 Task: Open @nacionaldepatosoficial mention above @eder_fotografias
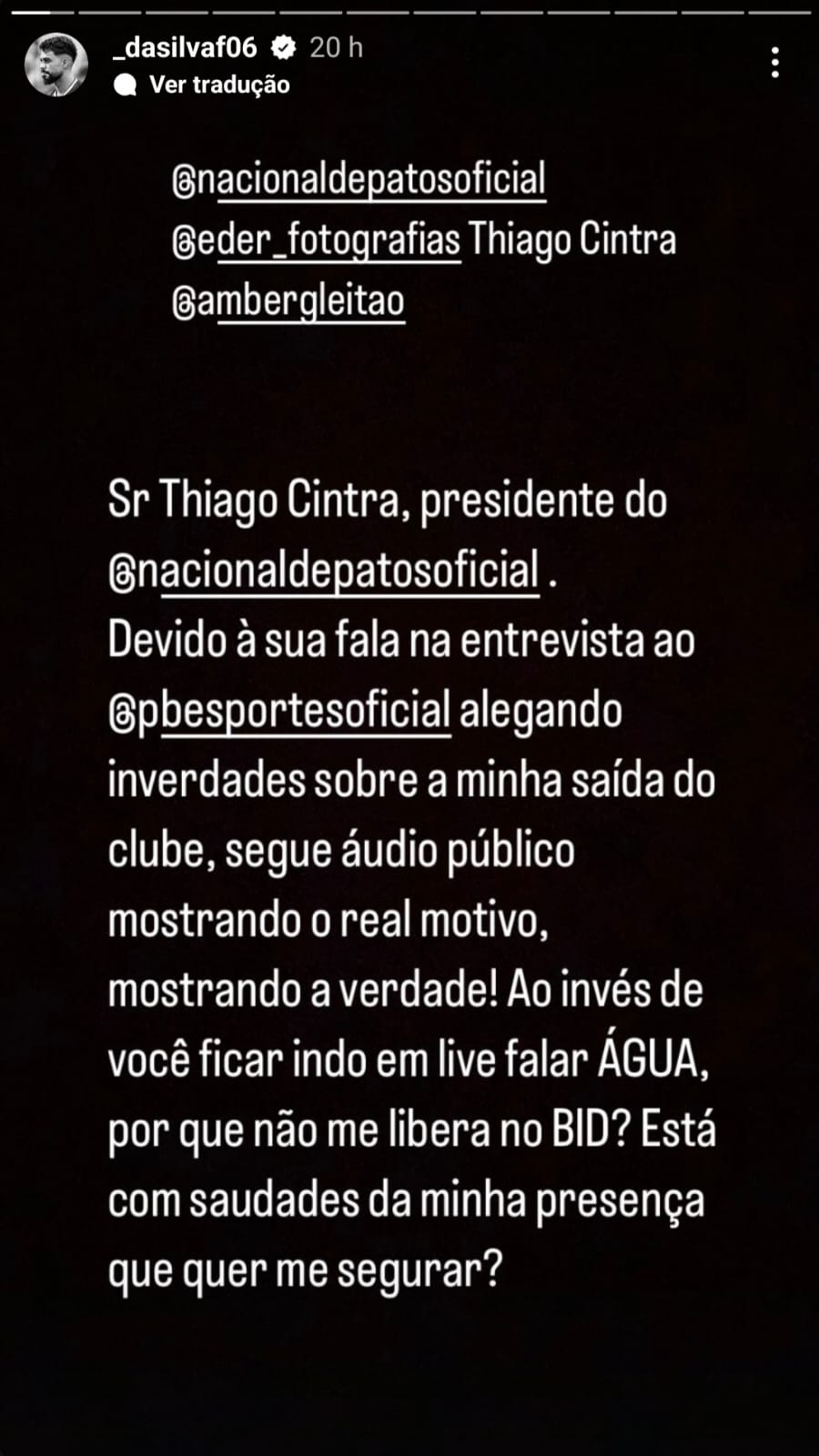[359, 179]
